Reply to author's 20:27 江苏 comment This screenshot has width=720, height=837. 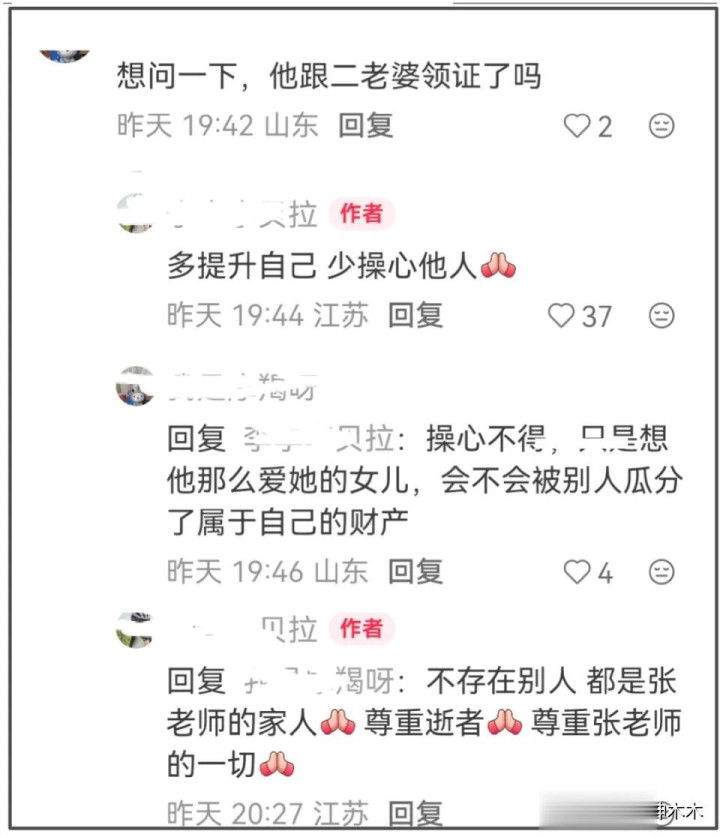[415, 813]
